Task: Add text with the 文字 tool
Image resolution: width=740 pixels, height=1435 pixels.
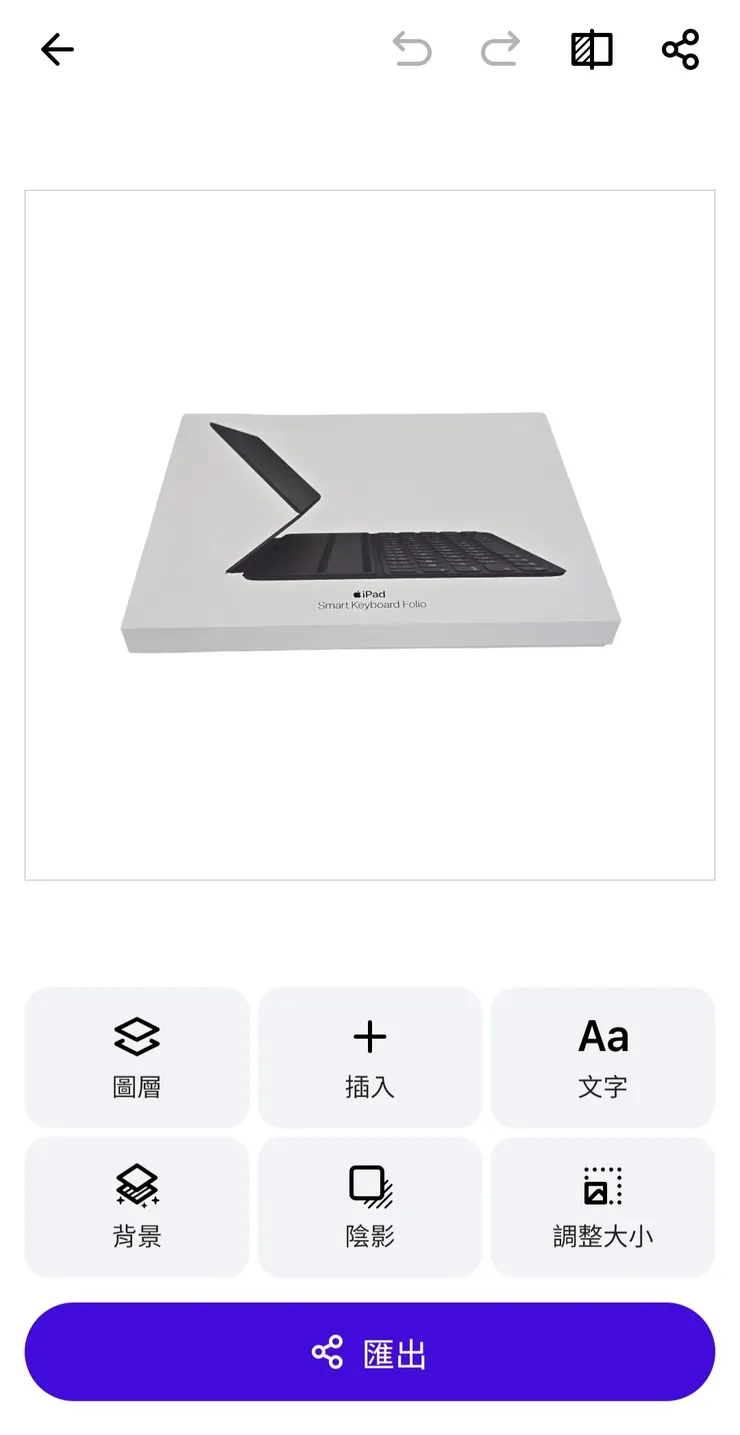Action: point(603,1057)
